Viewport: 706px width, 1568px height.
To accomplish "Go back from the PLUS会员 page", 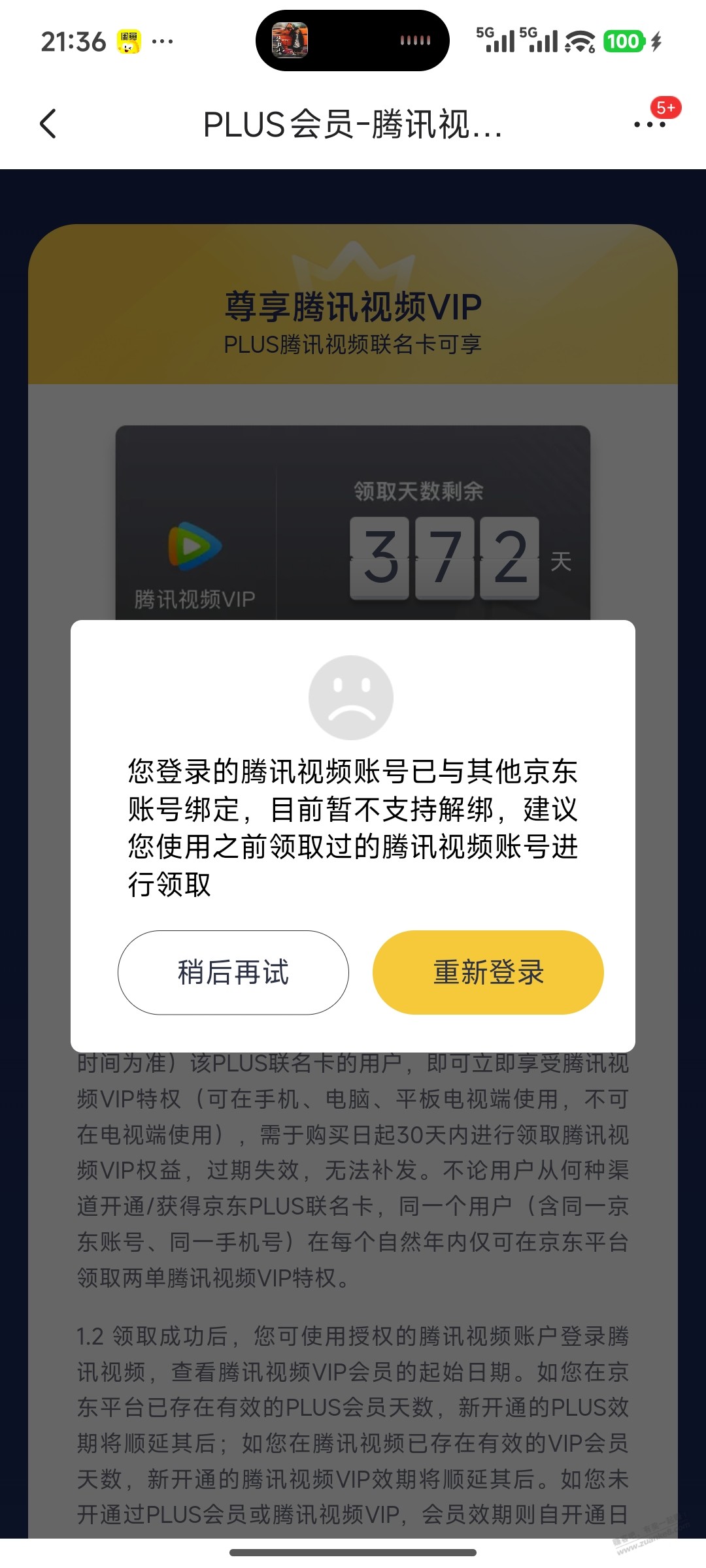I will (x=48, y=123).
